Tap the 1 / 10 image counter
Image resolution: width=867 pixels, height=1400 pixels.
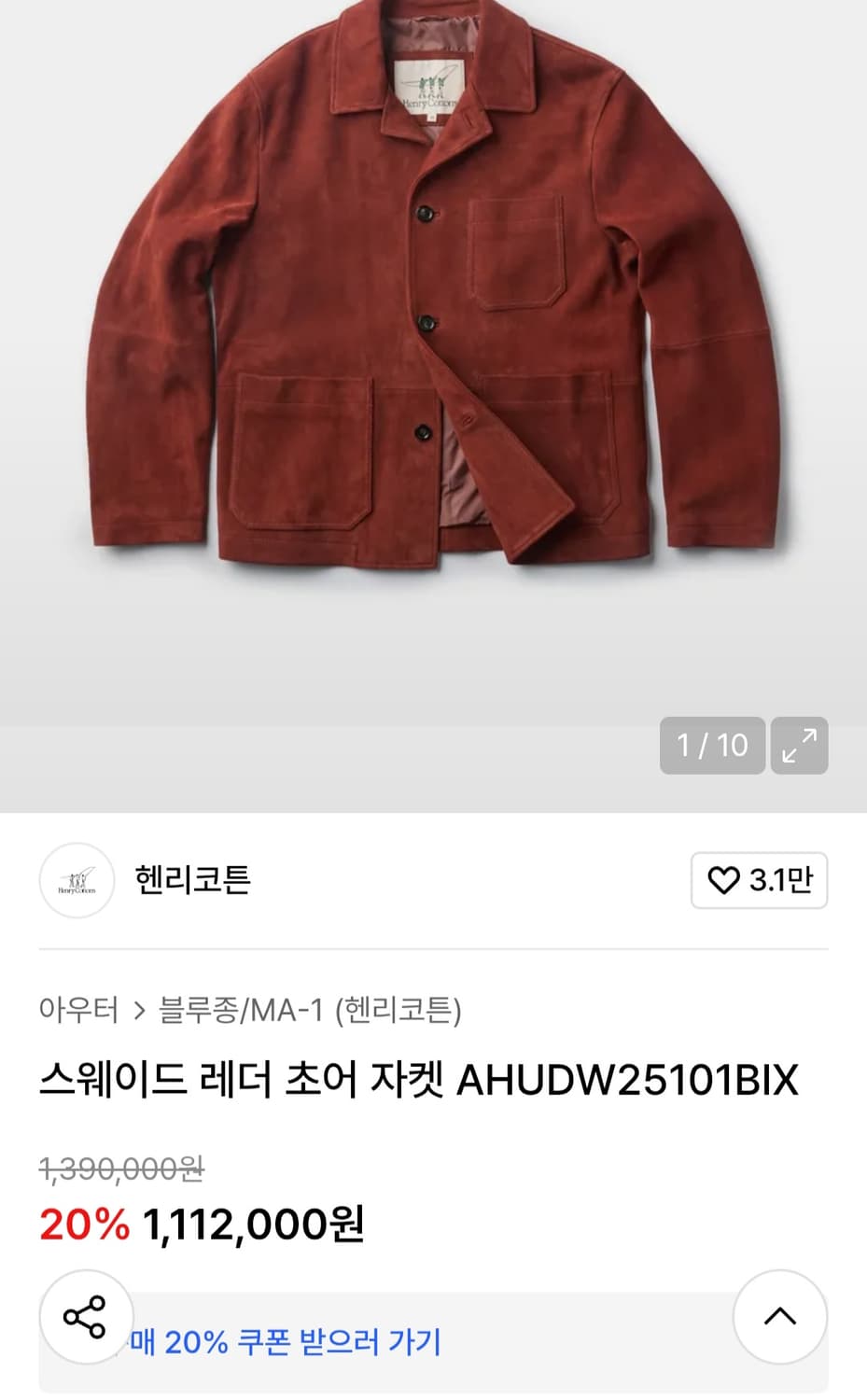coord(711,746)
